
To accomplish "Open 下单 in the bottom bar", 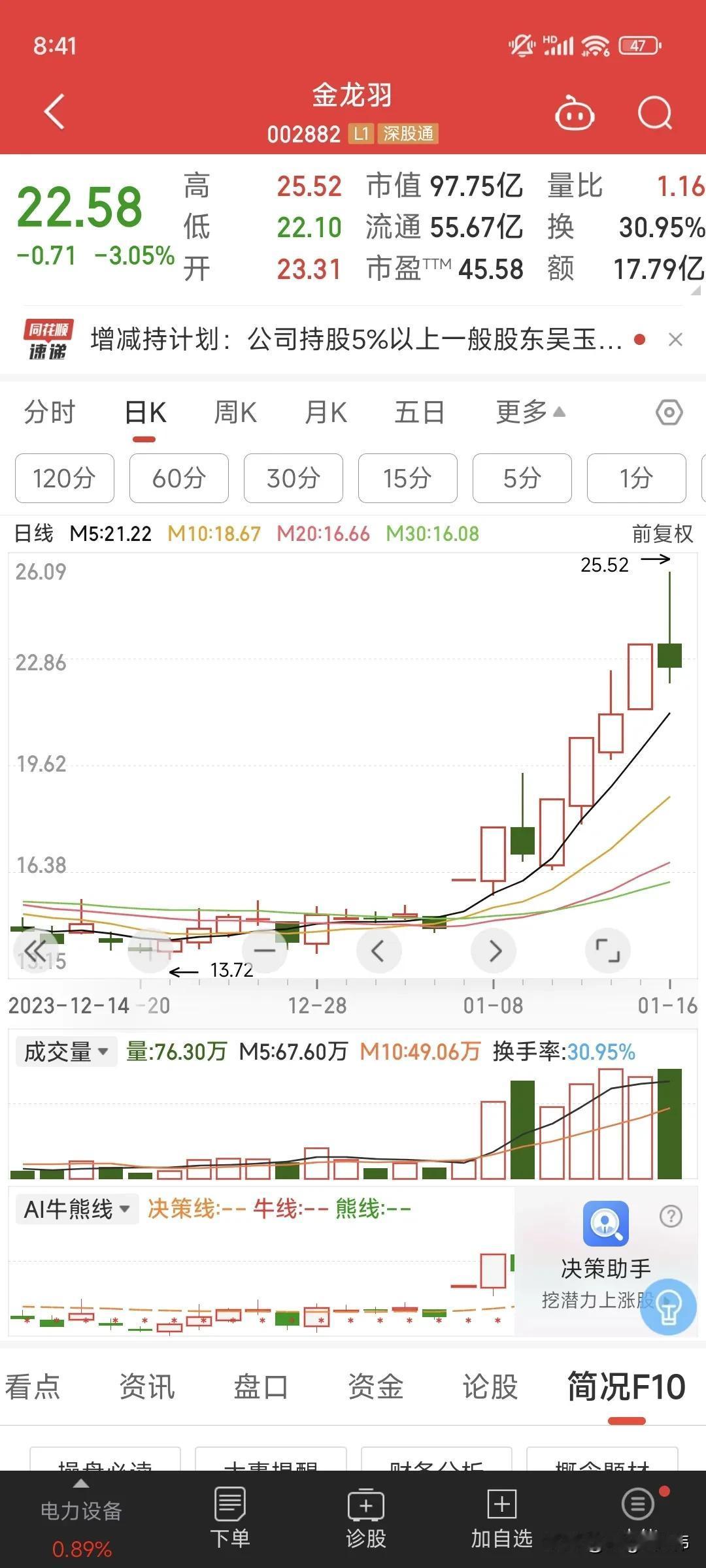I will click(230, 1518).
